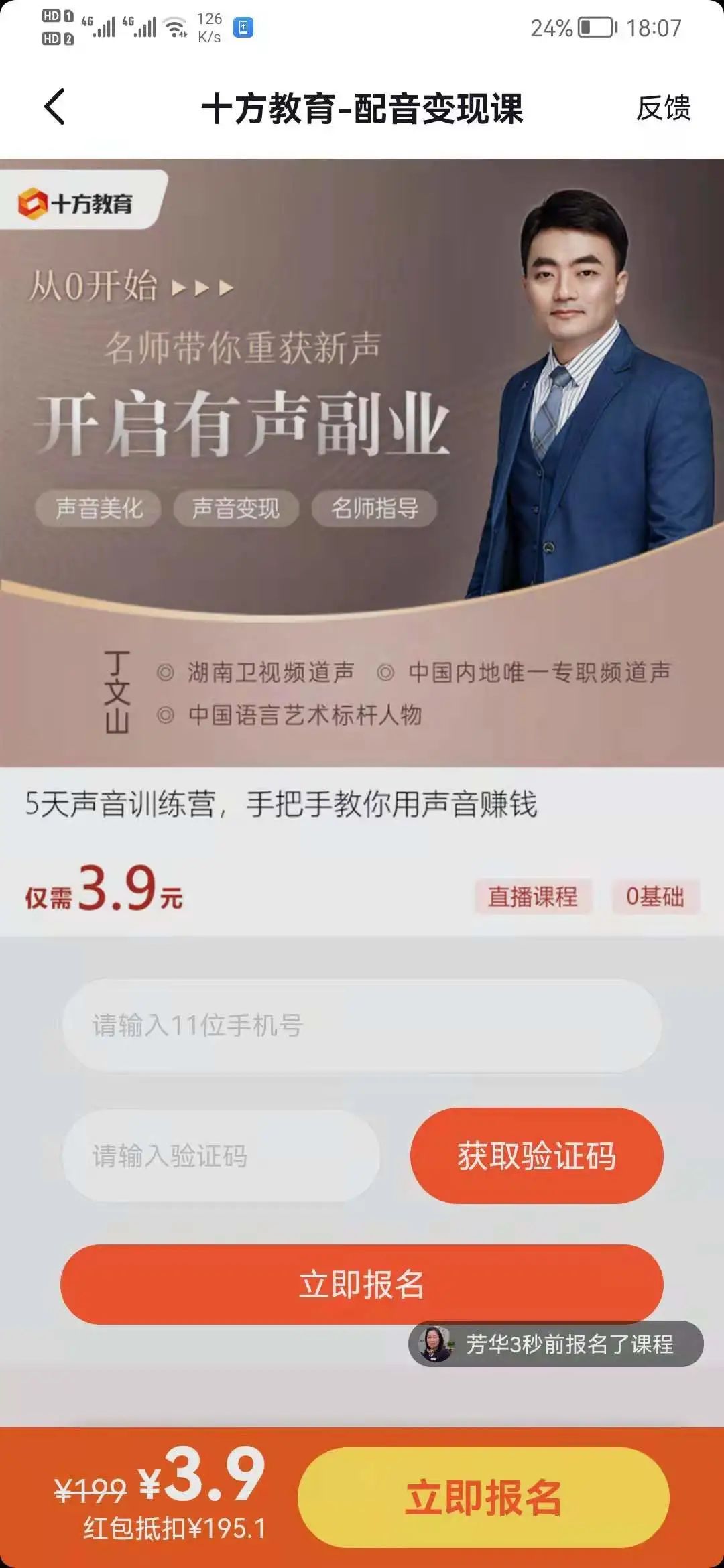Screen dimensions: 724x1568
Task: Submit the form with the orange 立即报名 button
Action: tap(362, 1284)
